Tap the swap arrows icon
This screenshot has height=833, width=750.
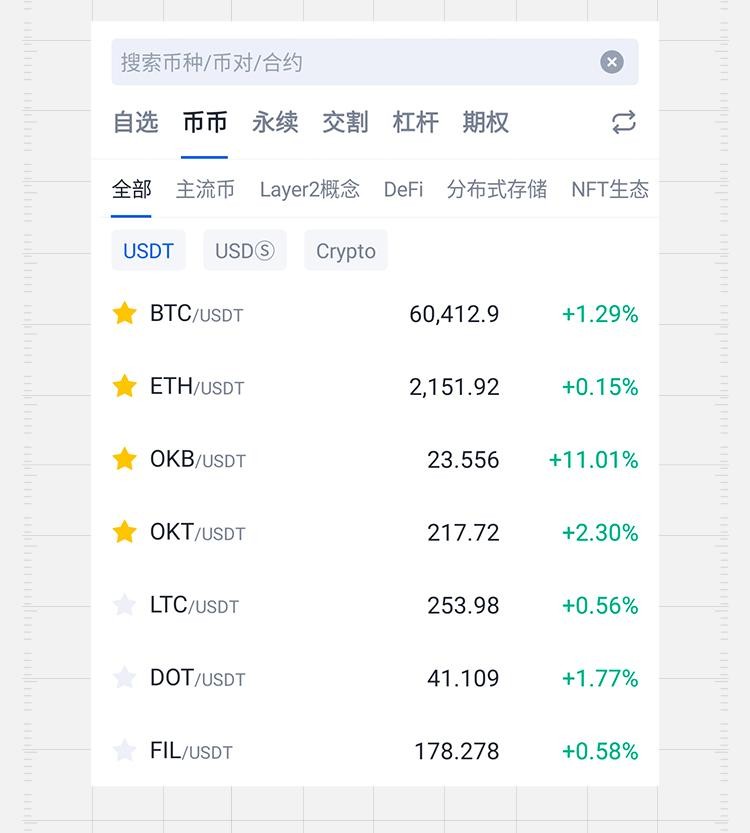coord(624,123)
